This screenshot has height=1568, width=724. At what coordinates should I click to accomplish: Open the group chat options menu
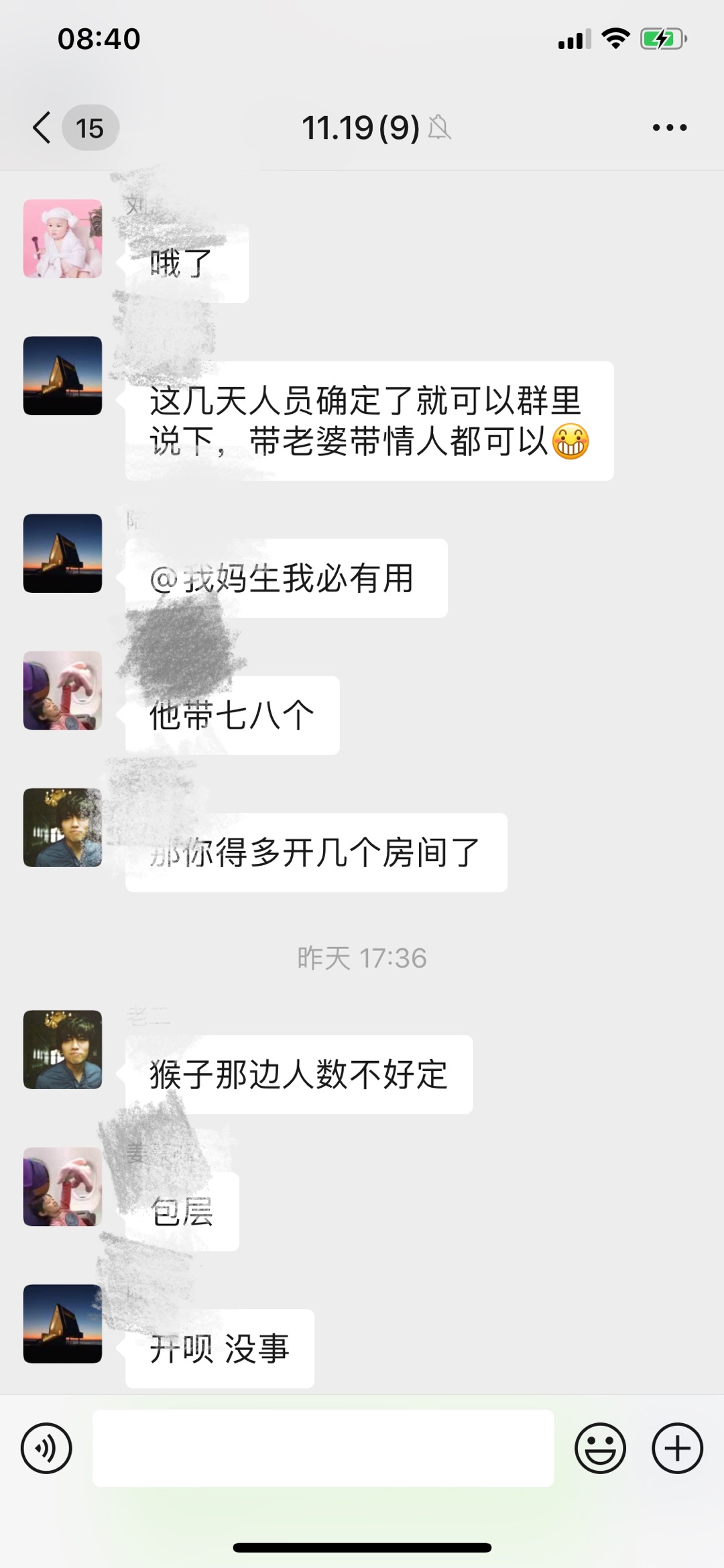point(670,127)
